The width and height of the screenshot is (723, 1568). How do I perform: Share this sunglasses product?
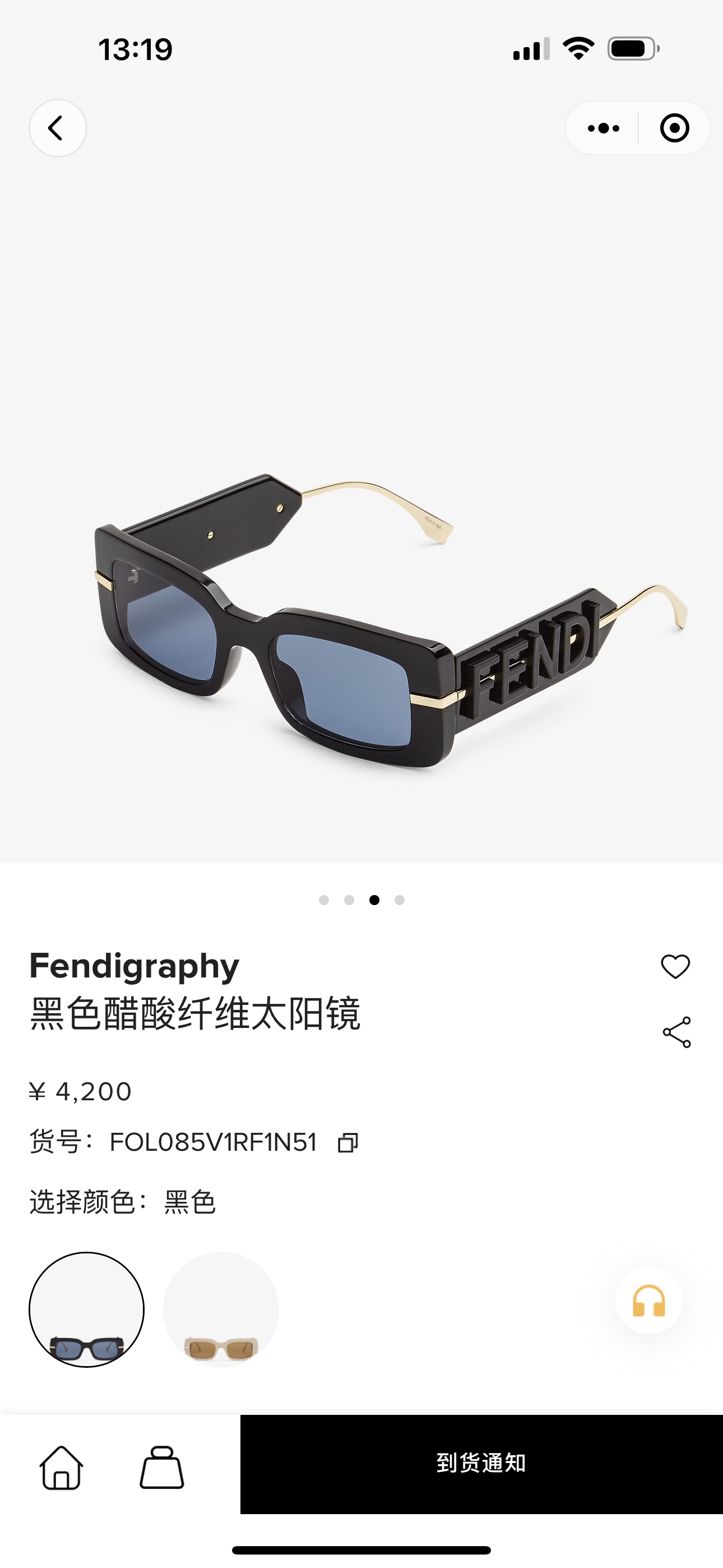pos(676,1032)
